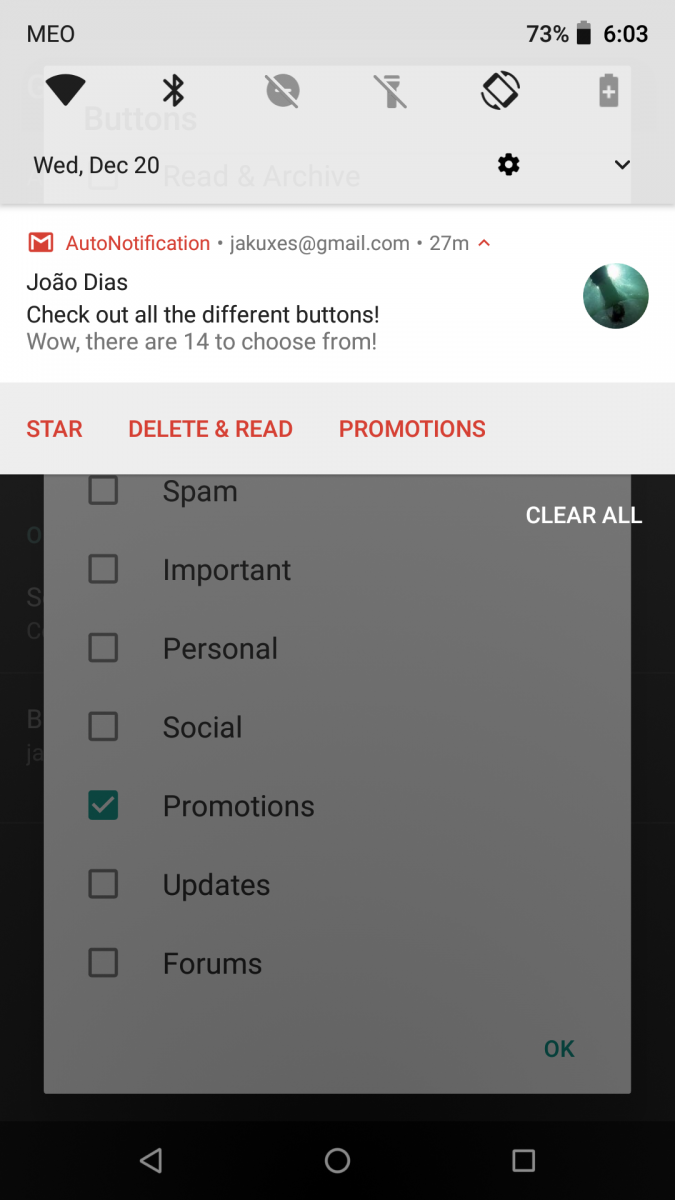
Task: Toggle the Wi-Fi quick setting
Action: pyautogui.click(x=65, y=91)
